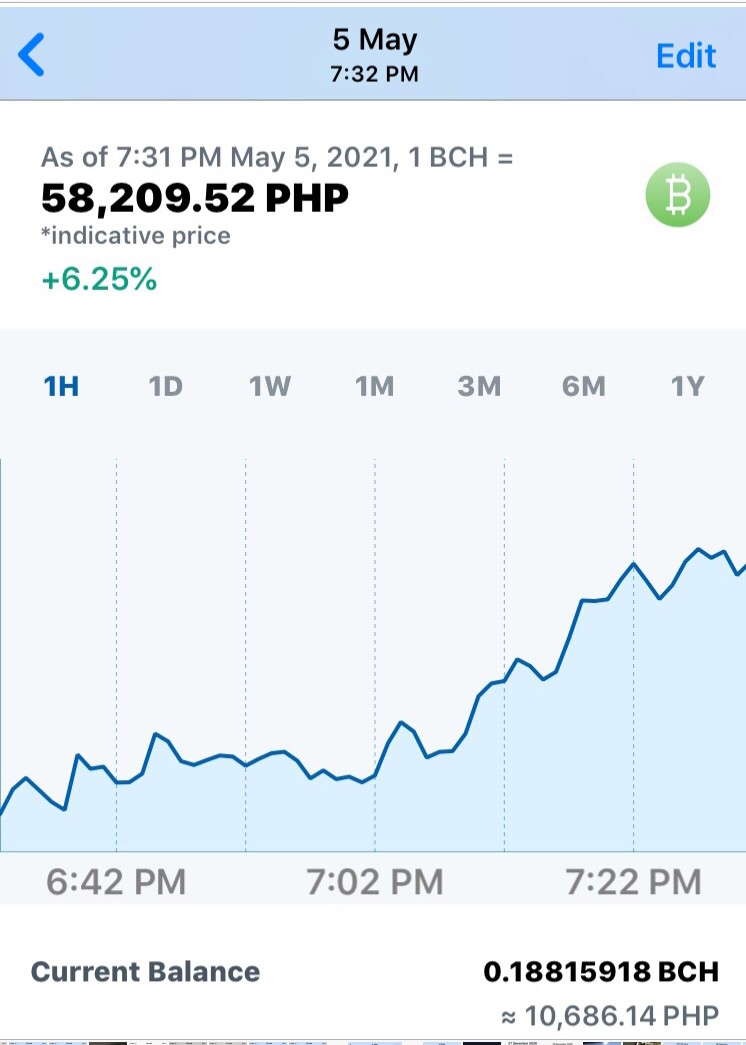
Task: Change chart range to 1Y
Action: click(x=687, y=387)
